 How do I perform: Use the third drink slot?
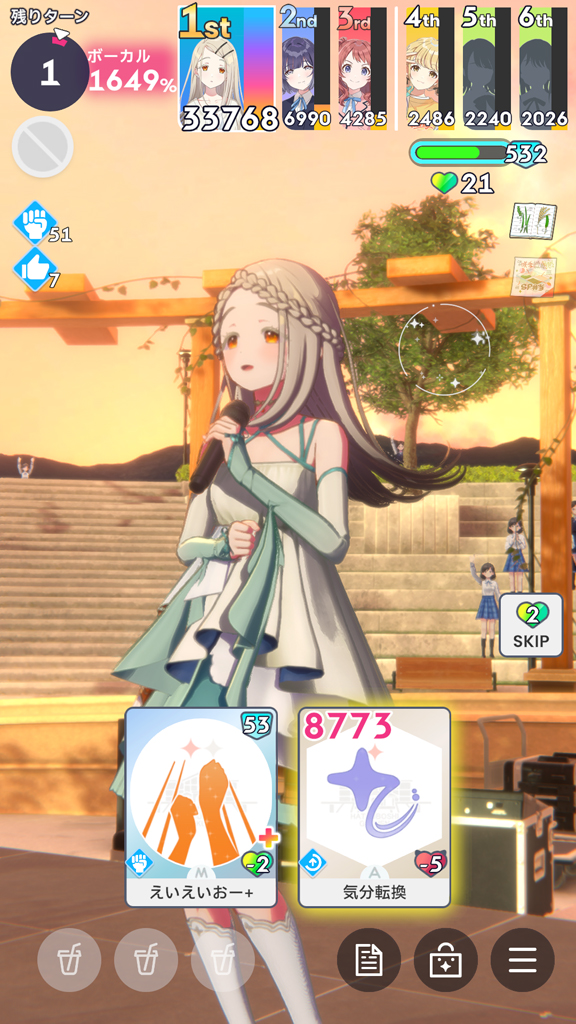pyautogui.click(x=223, y=960)
